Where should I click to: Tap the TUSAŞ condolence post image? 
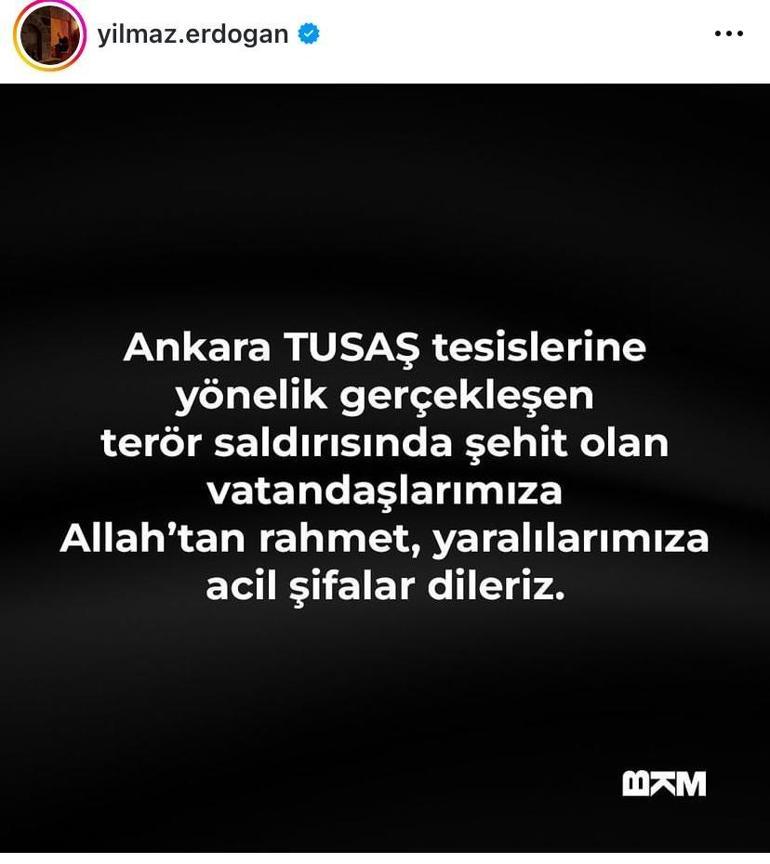coord(385,470)
